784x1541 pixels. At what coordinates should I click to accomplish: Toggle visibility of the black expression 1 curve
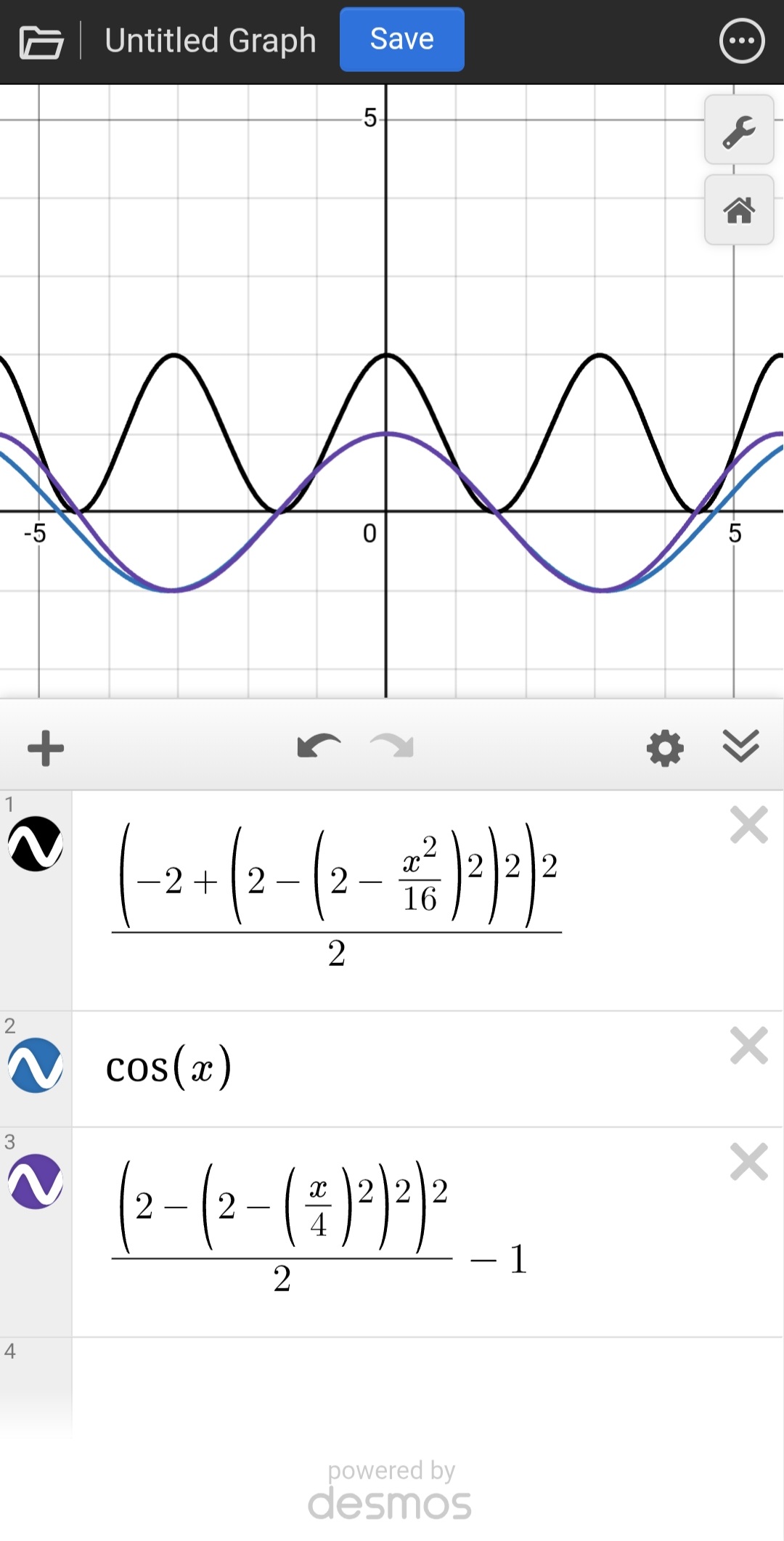tap(36, 844)
